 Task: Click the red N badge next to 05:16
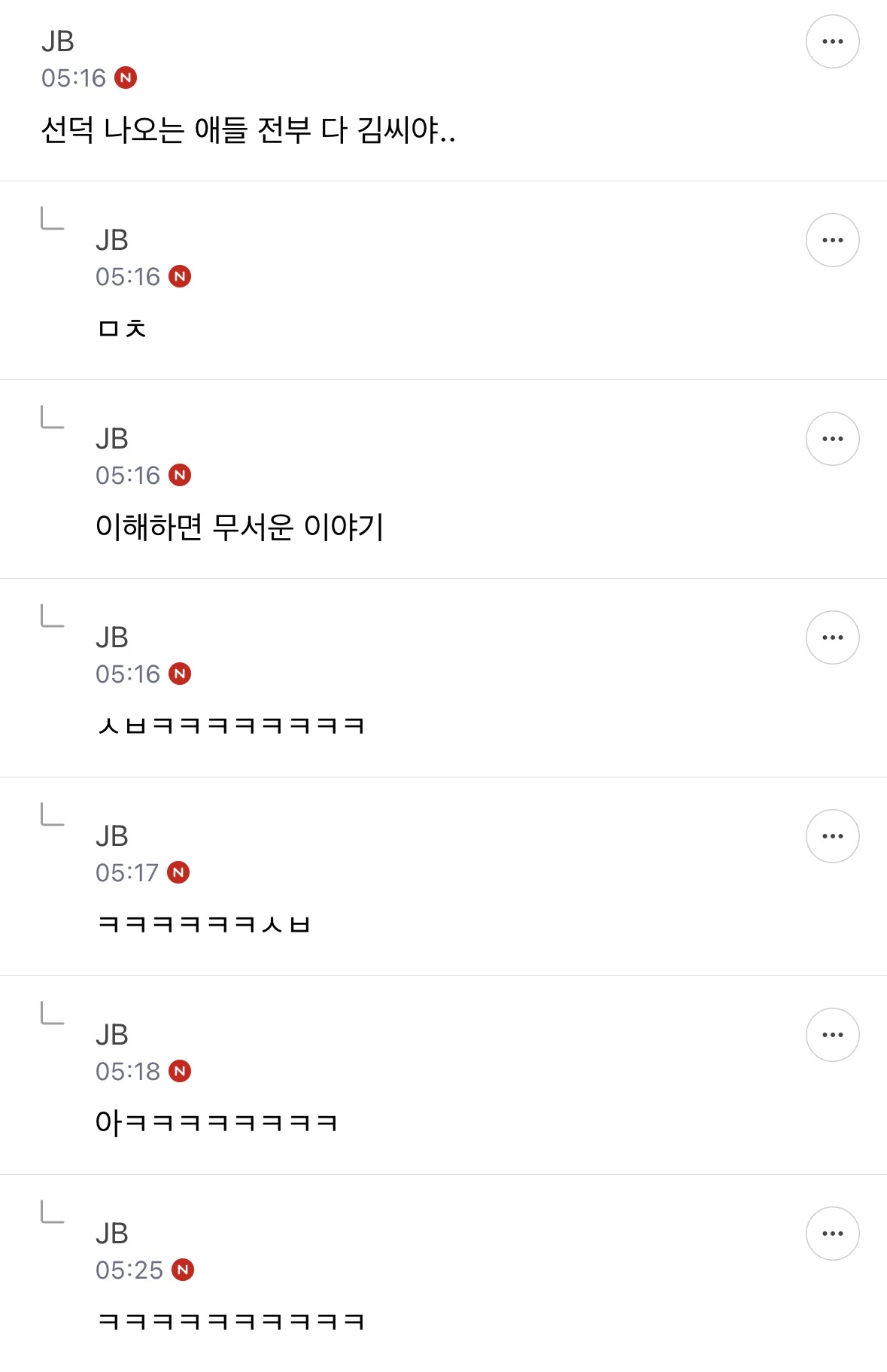pos(126,76)
